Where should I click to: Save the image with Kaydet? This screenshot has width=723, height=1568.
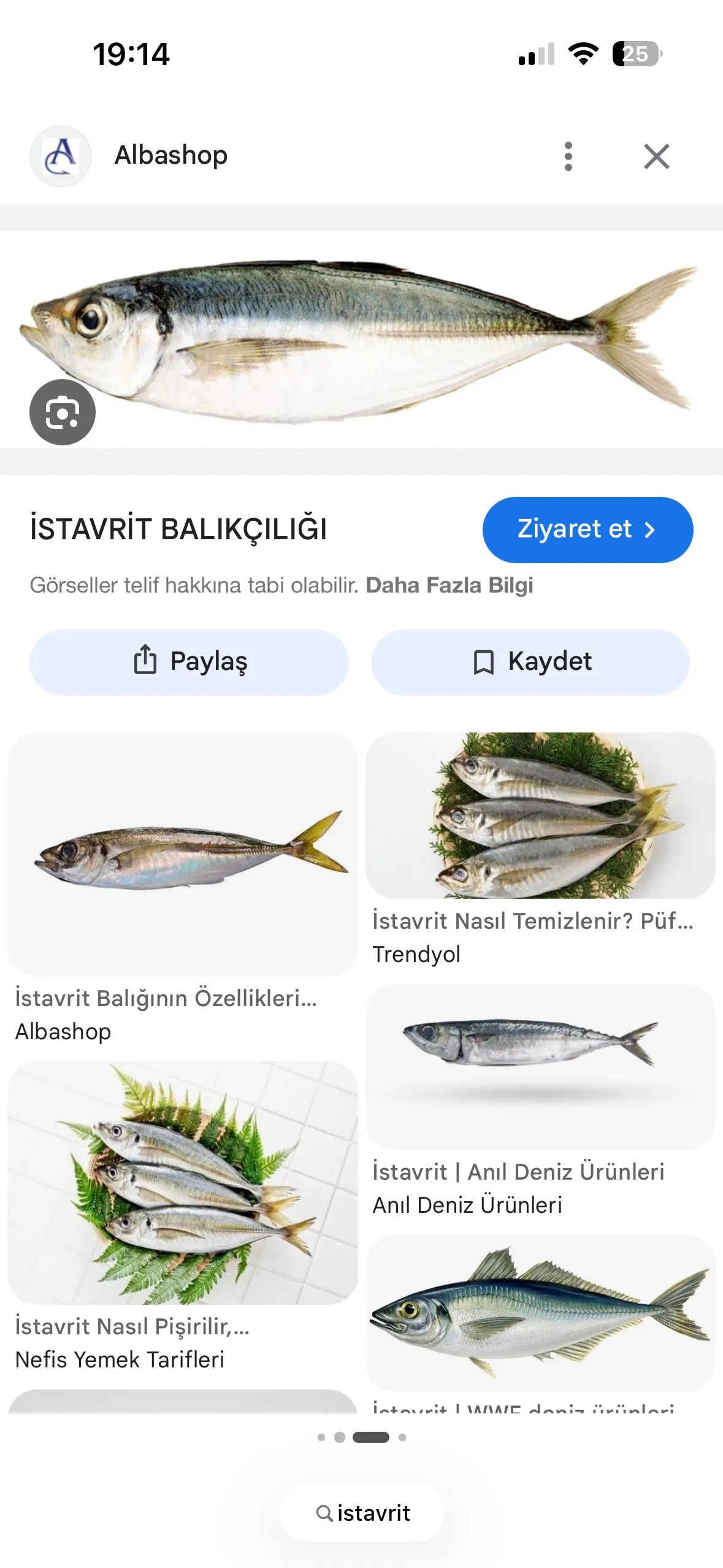pos(530,662)
